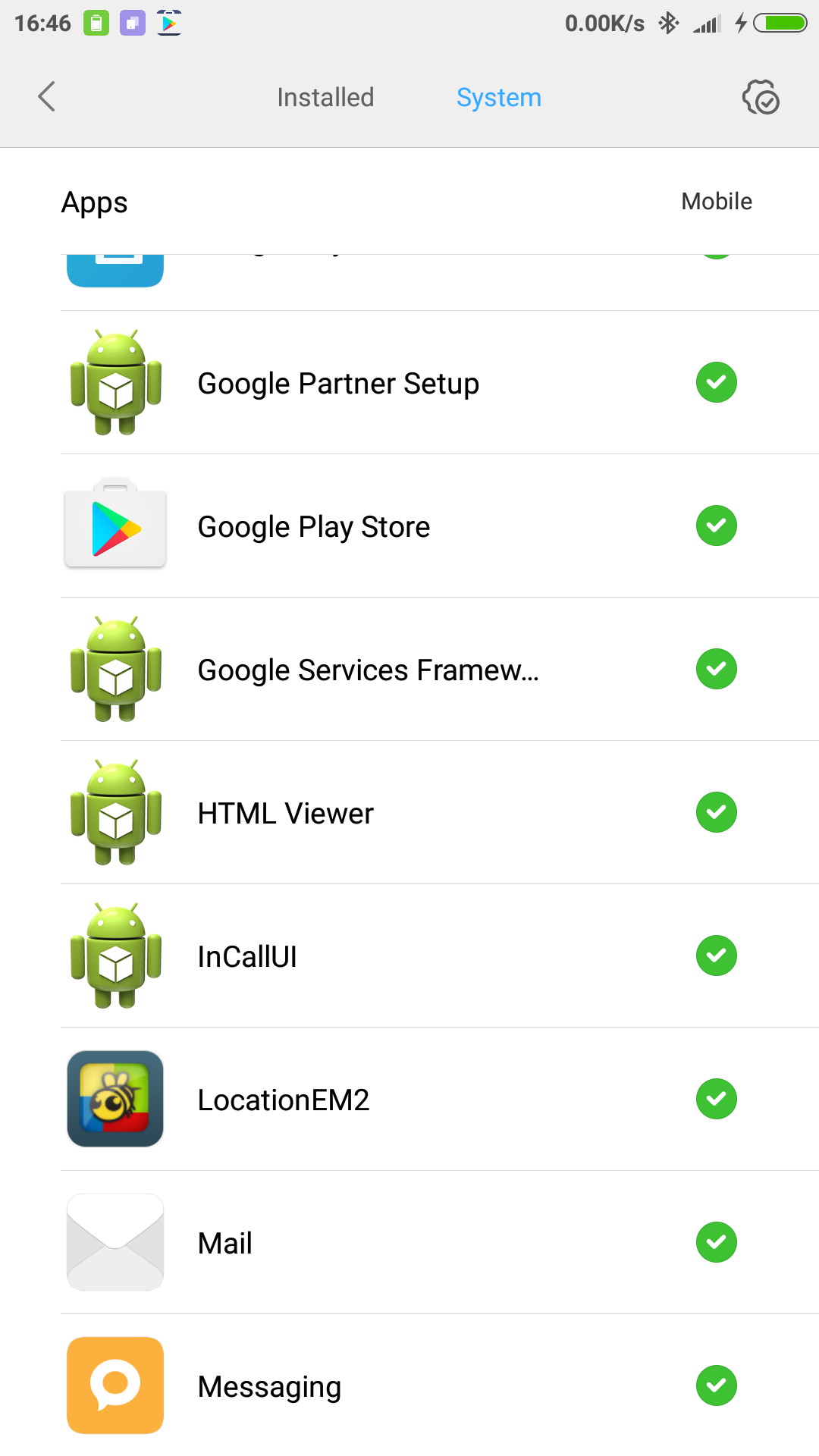Switch to the Installed tab
Screen dimensions: 819x1456
point(325,97)
